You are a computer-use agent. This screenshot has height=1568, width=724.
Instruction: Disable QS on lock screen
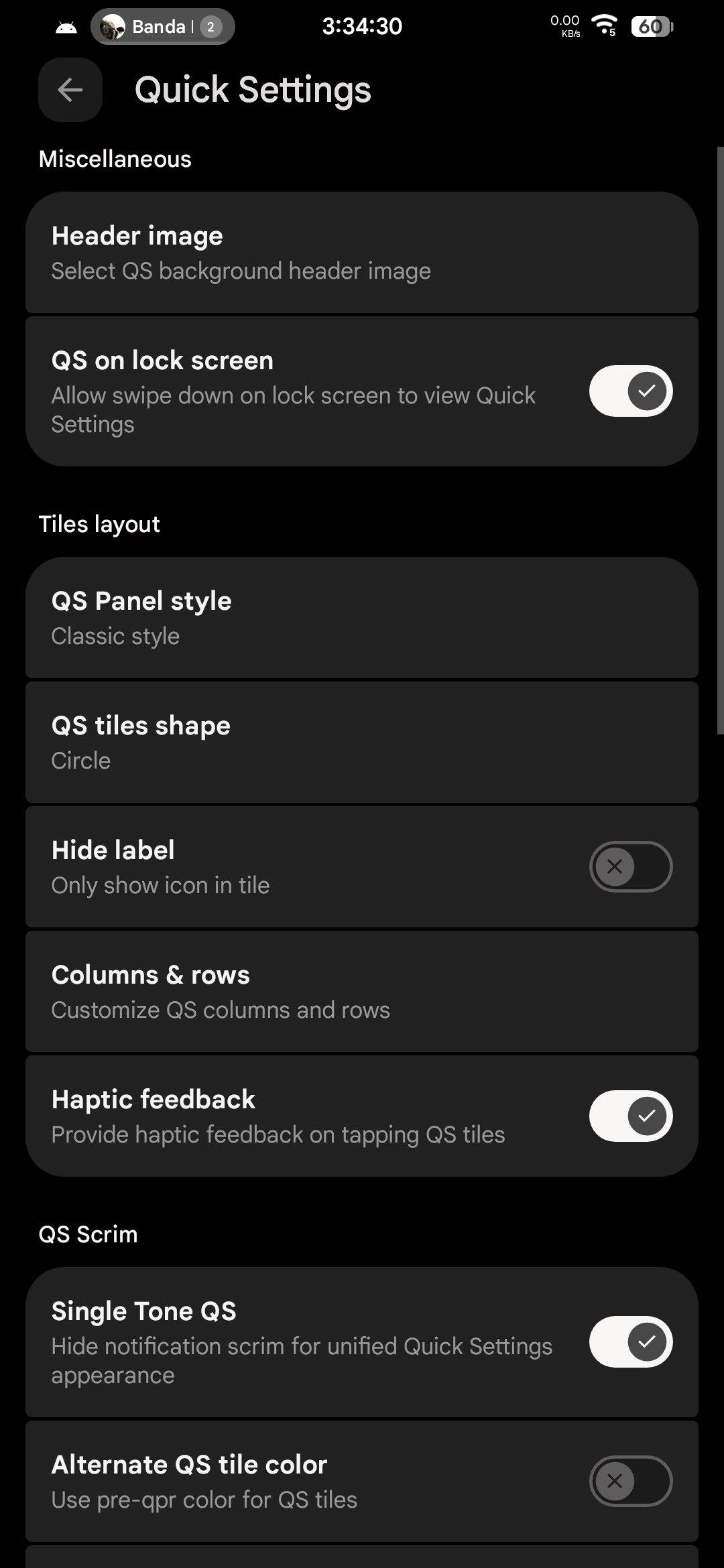coord(630,391)
